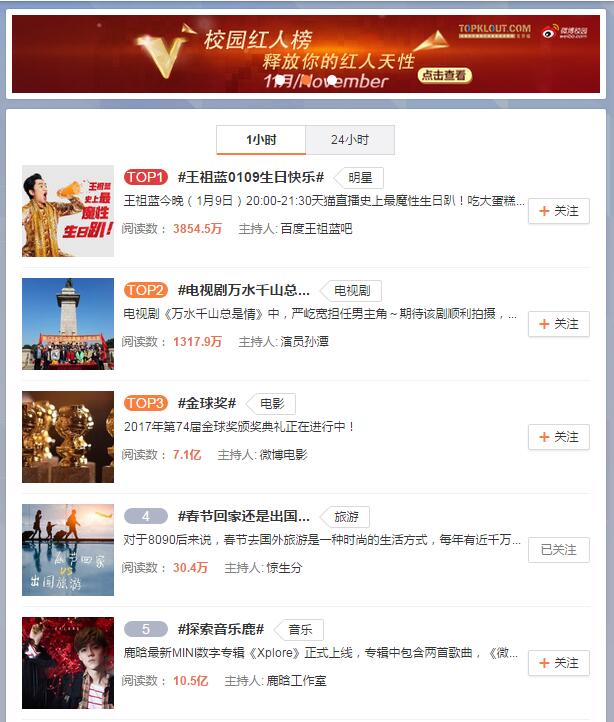Follow the 探索音乐鹿 topic
614x722 pixels.
pyautogui.click(x=558, y=663)
